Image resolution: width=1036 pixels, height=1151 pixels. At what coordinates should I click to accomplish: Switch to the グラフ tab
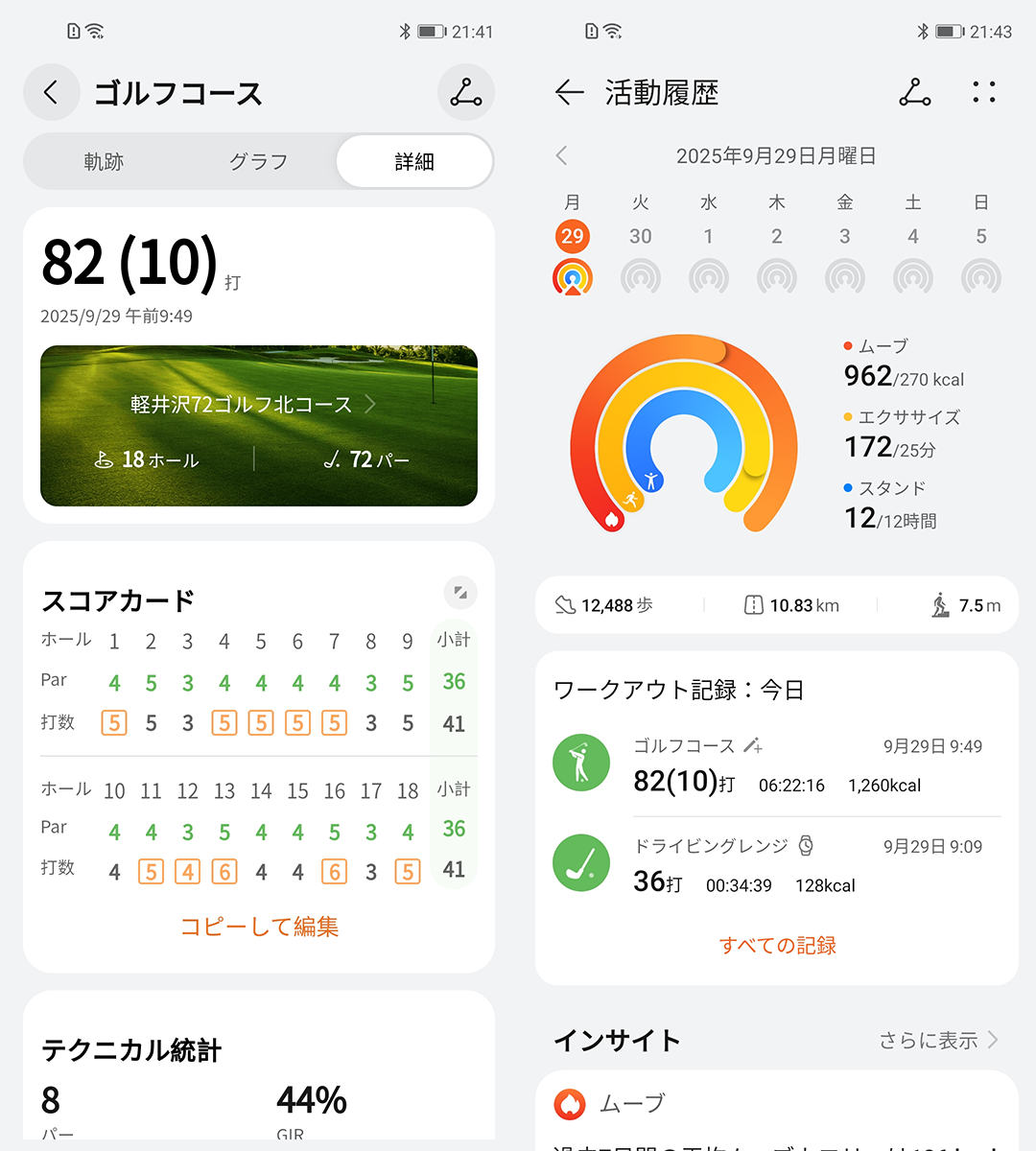(x=259, y=162)
